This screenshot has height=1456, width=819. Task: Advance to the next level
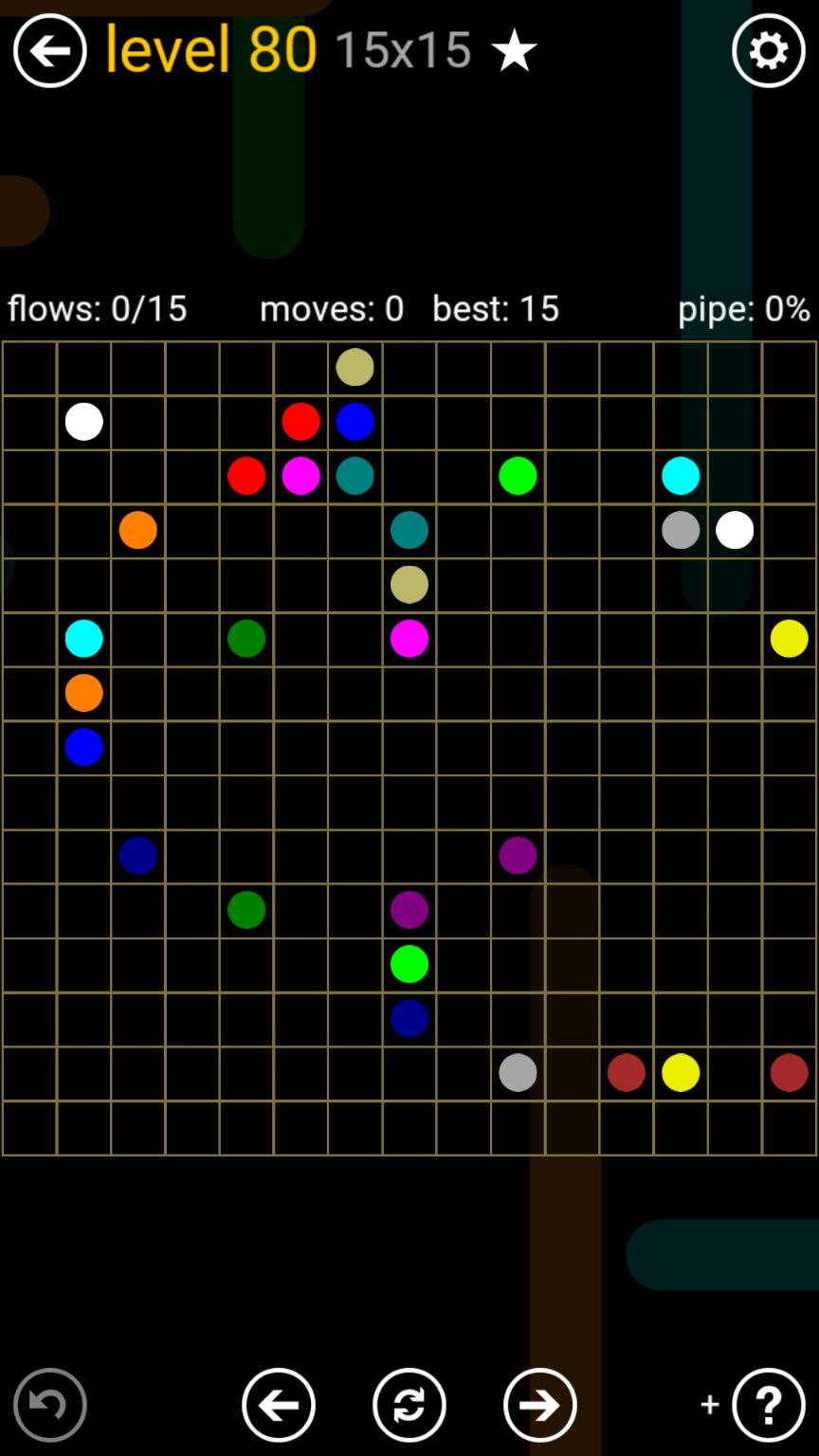tap(539, 1404)
